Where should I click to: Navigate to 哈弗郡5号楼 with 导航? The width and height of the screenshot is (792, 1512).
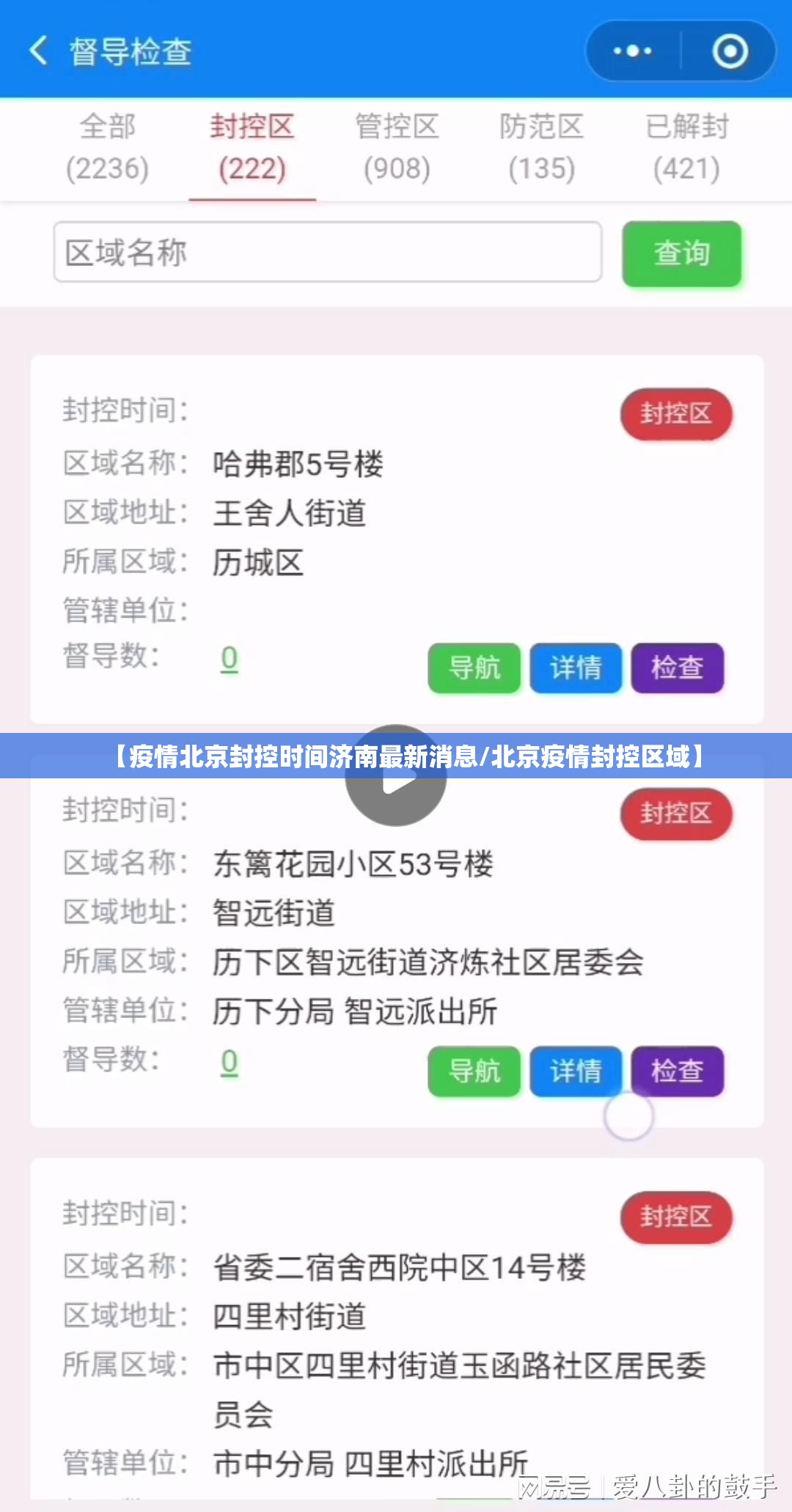point(474,668)
